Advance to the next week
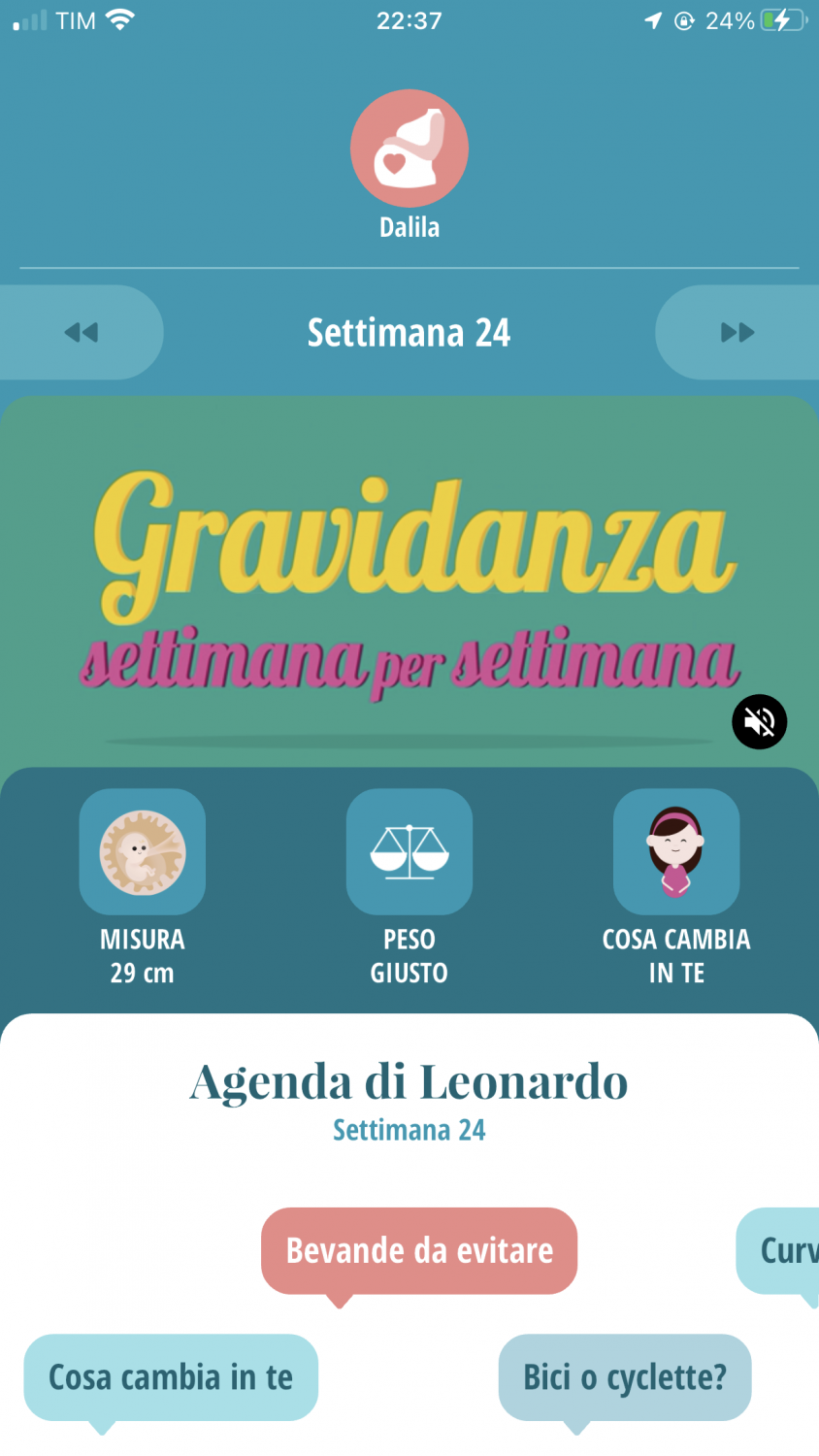Viewport: 819px width, 1456px height. point(737,332)
